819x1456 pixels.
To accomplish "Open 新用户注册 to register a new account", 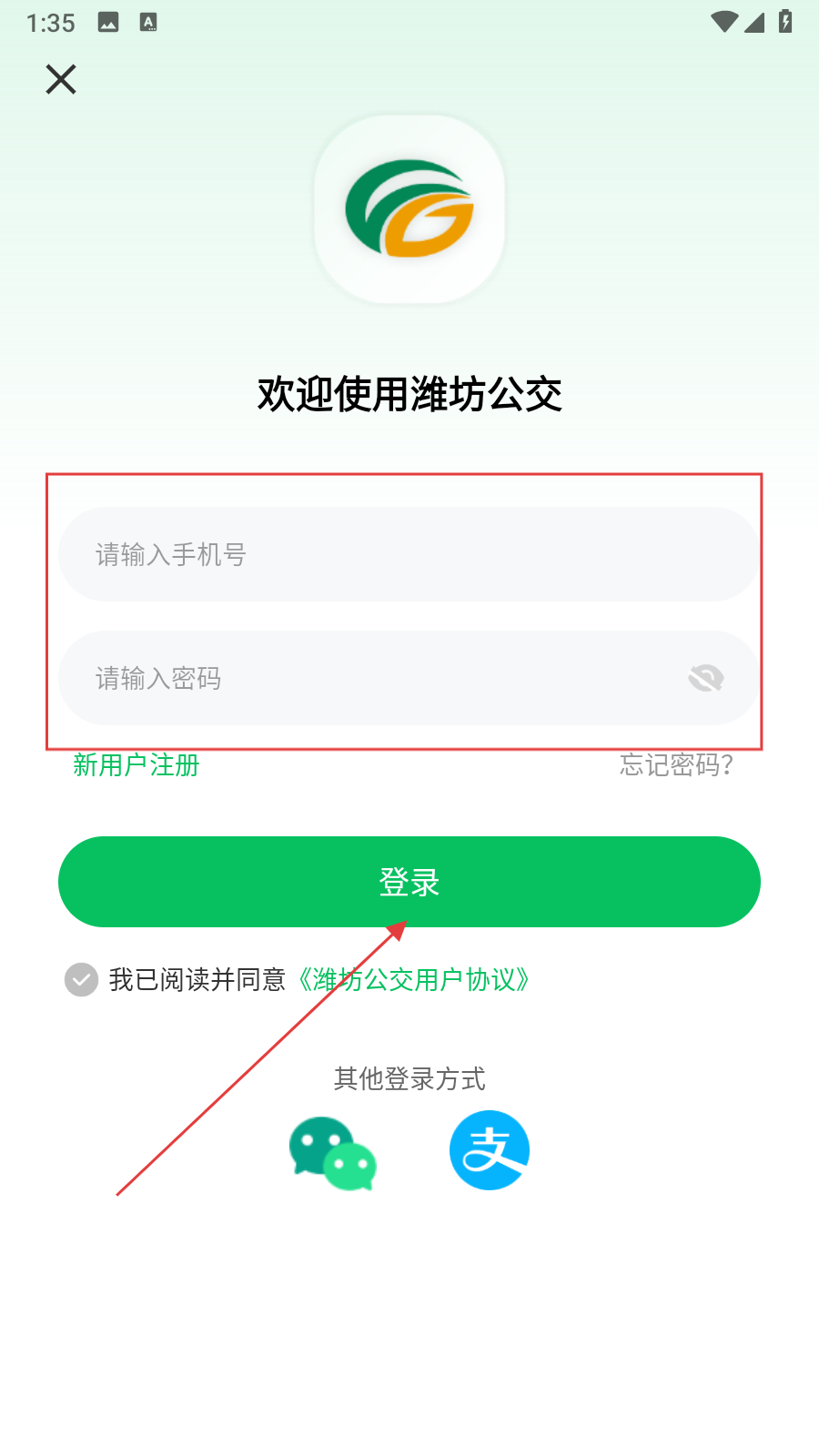I will (x=136, y=765).
